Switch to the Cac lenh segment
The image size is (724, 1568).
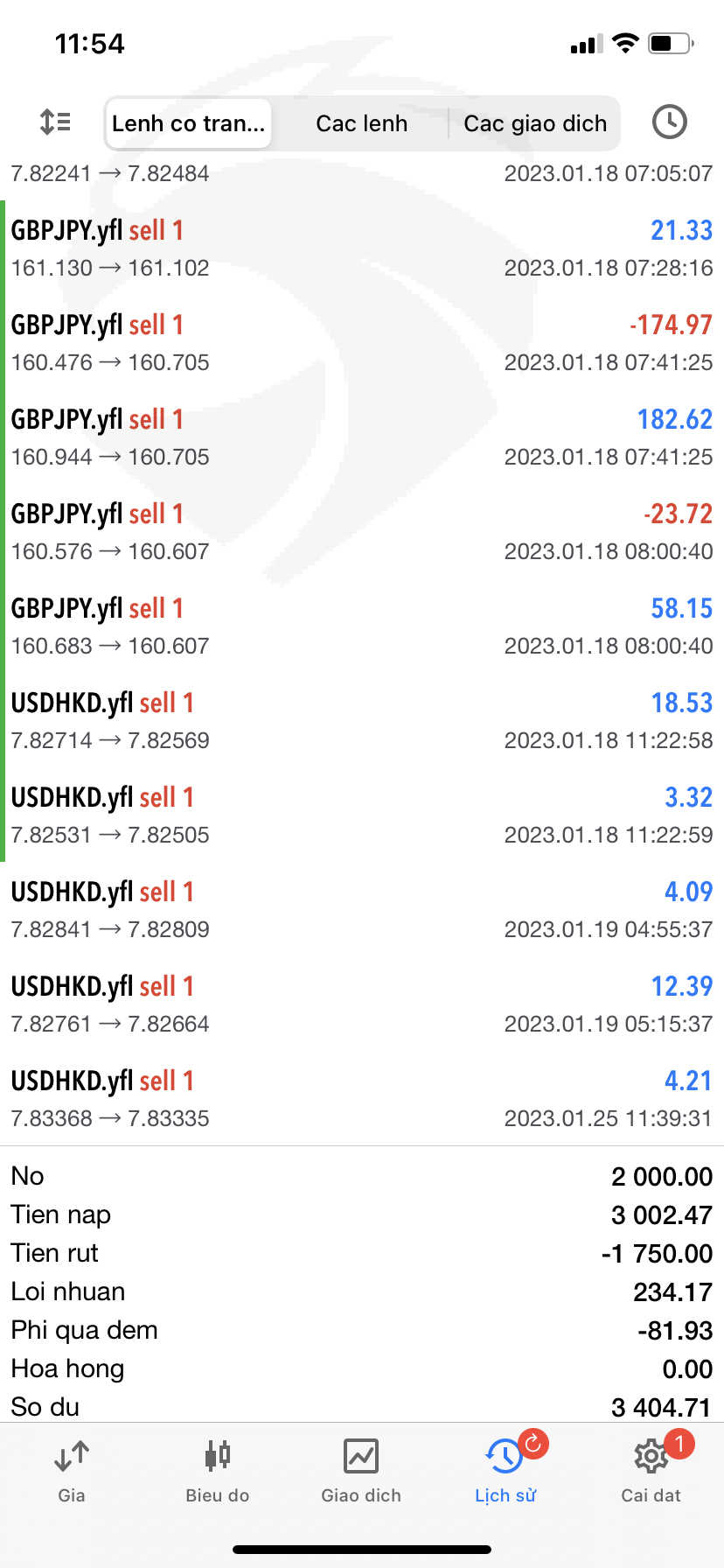(361, 123)
